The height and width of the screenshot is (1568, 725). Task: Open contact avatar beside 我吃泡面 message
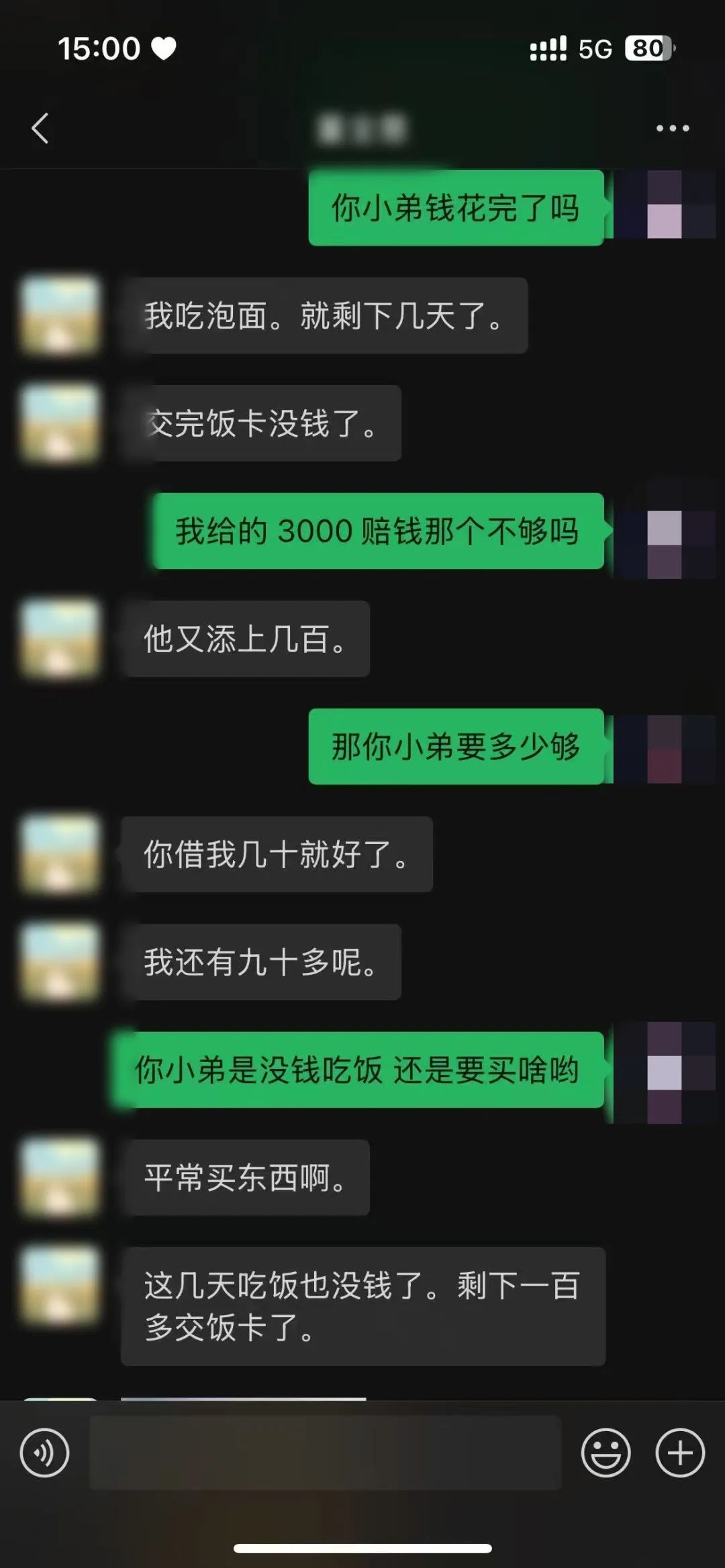[x=60, y=315]
